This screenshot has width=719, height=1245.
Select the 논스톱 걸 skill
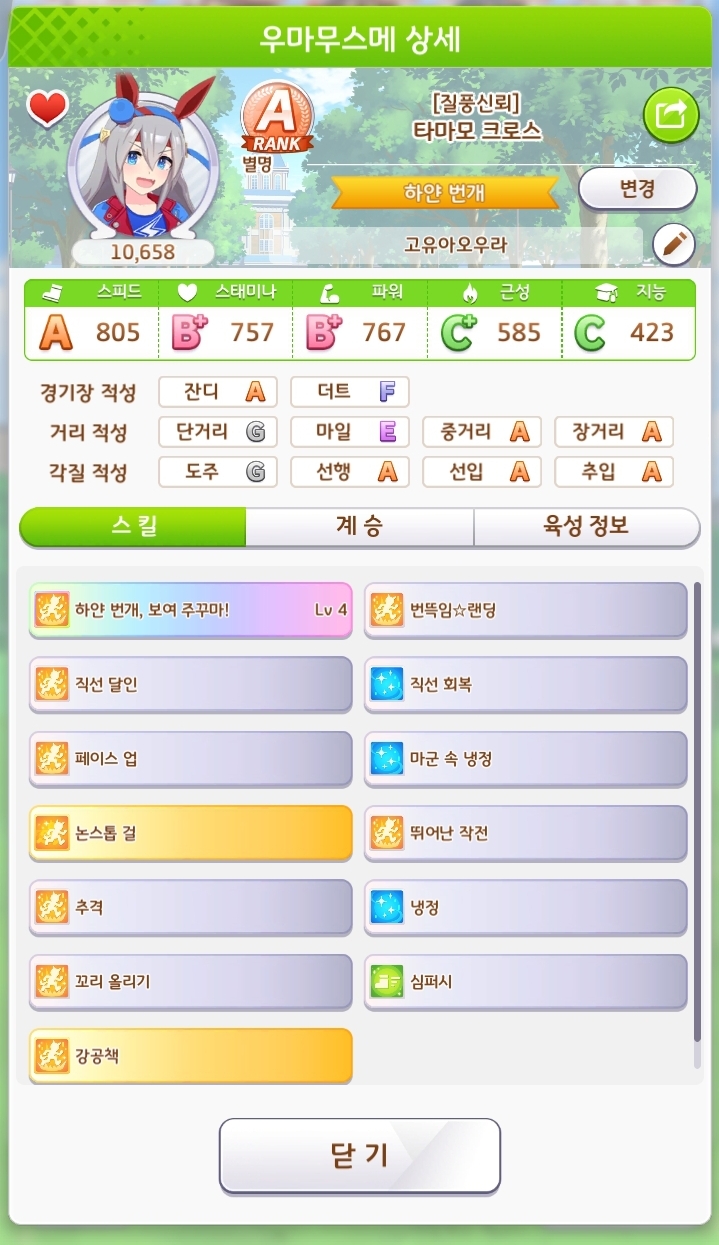pyautogui.click(x=191, y=832)
